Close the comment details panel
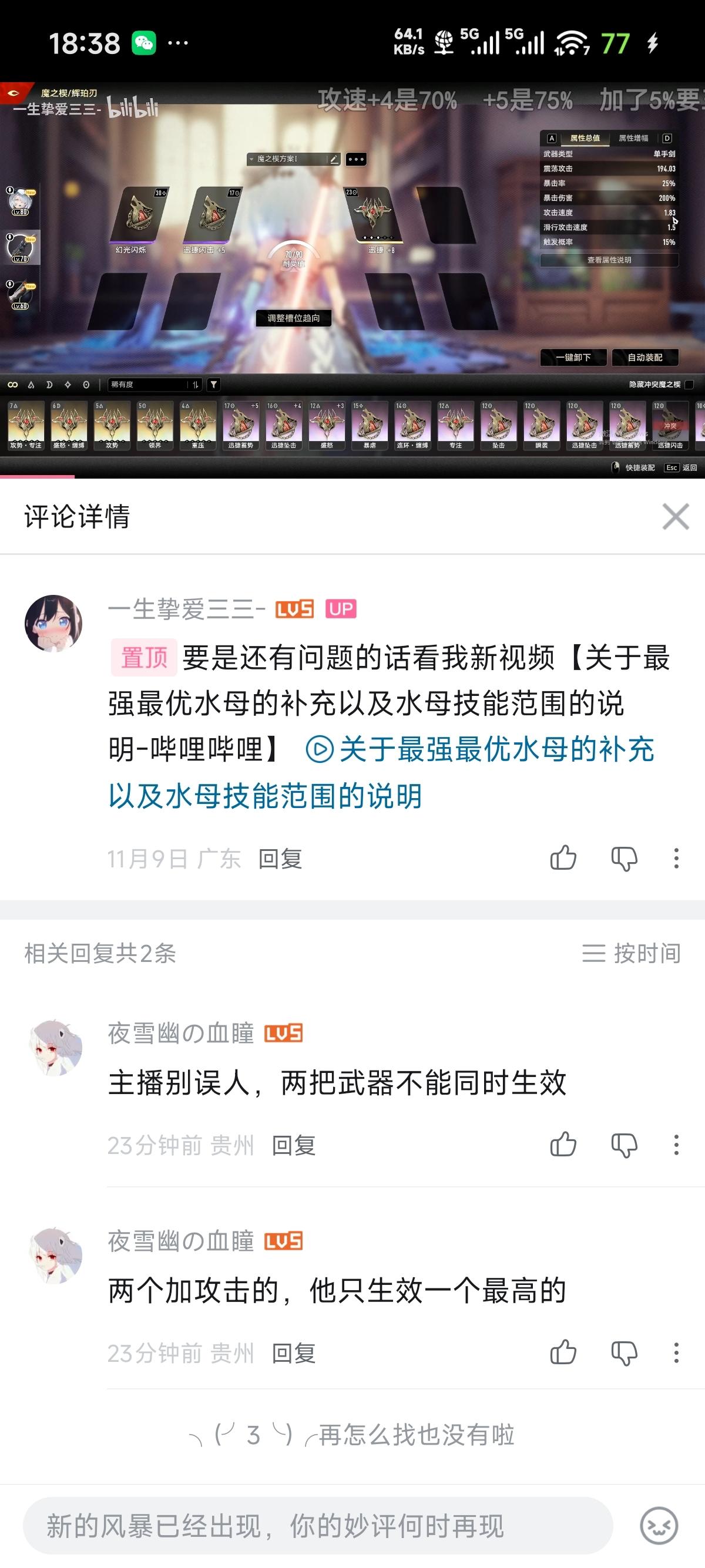Viewport: 705px width, 1568px height. [675, 517]
